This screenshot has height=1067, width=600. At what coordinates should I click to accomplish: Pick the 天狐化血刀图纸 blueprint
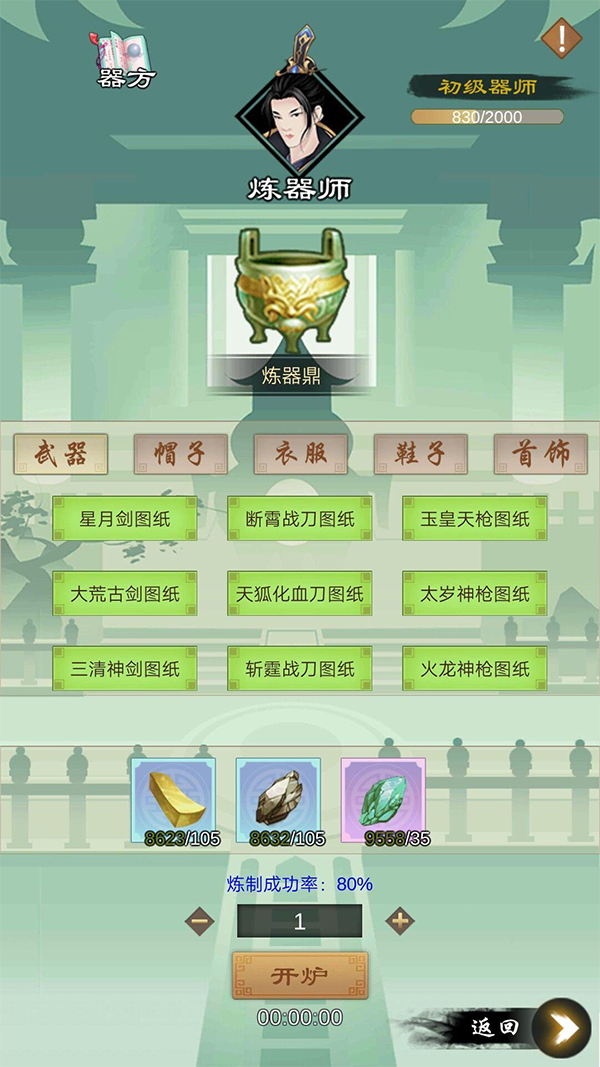click(300, 594)
